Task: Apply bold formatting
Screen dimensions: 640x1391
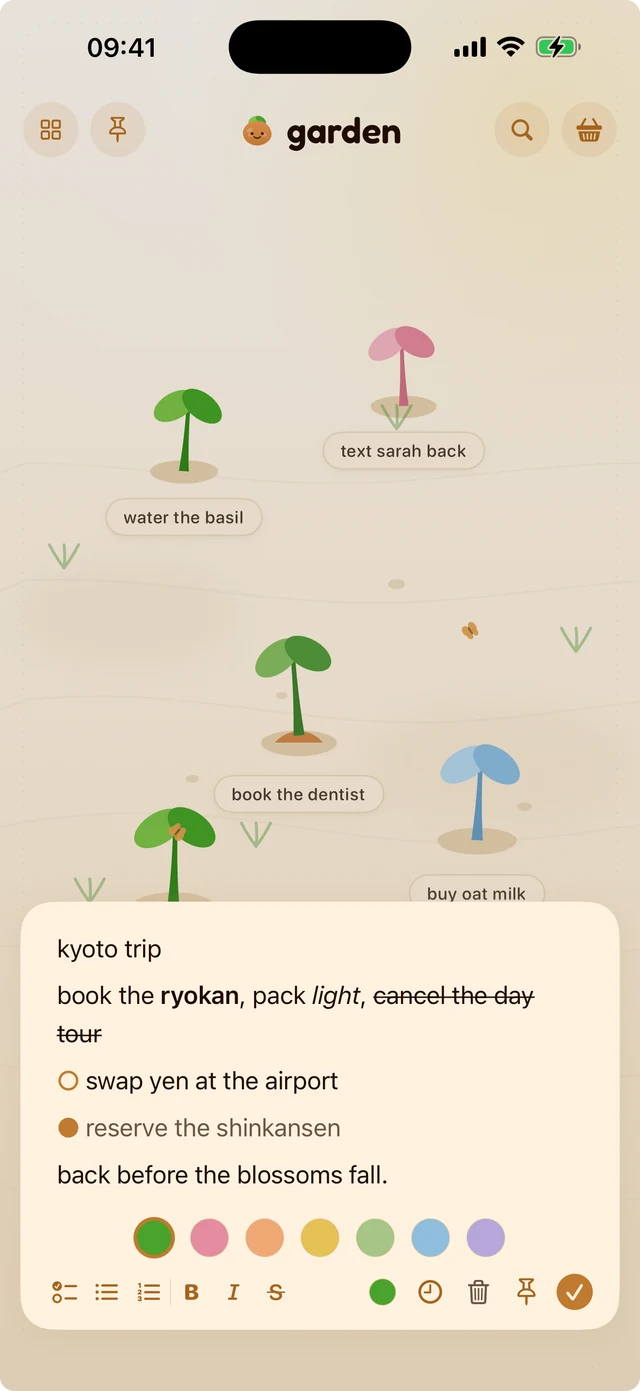Action: tap(191, 1292)
